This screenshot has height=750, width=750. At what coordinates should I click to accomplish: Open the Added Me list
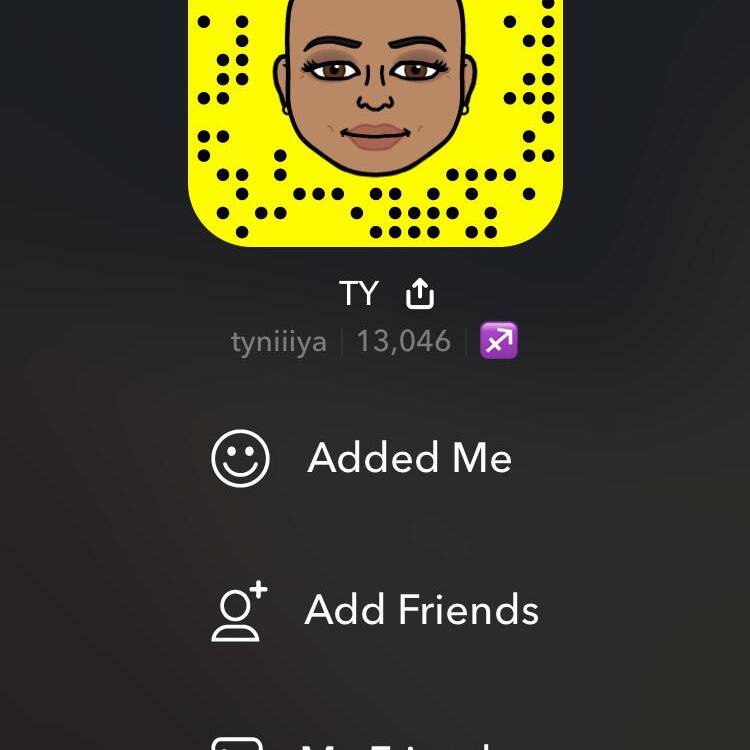coord(409,458)
